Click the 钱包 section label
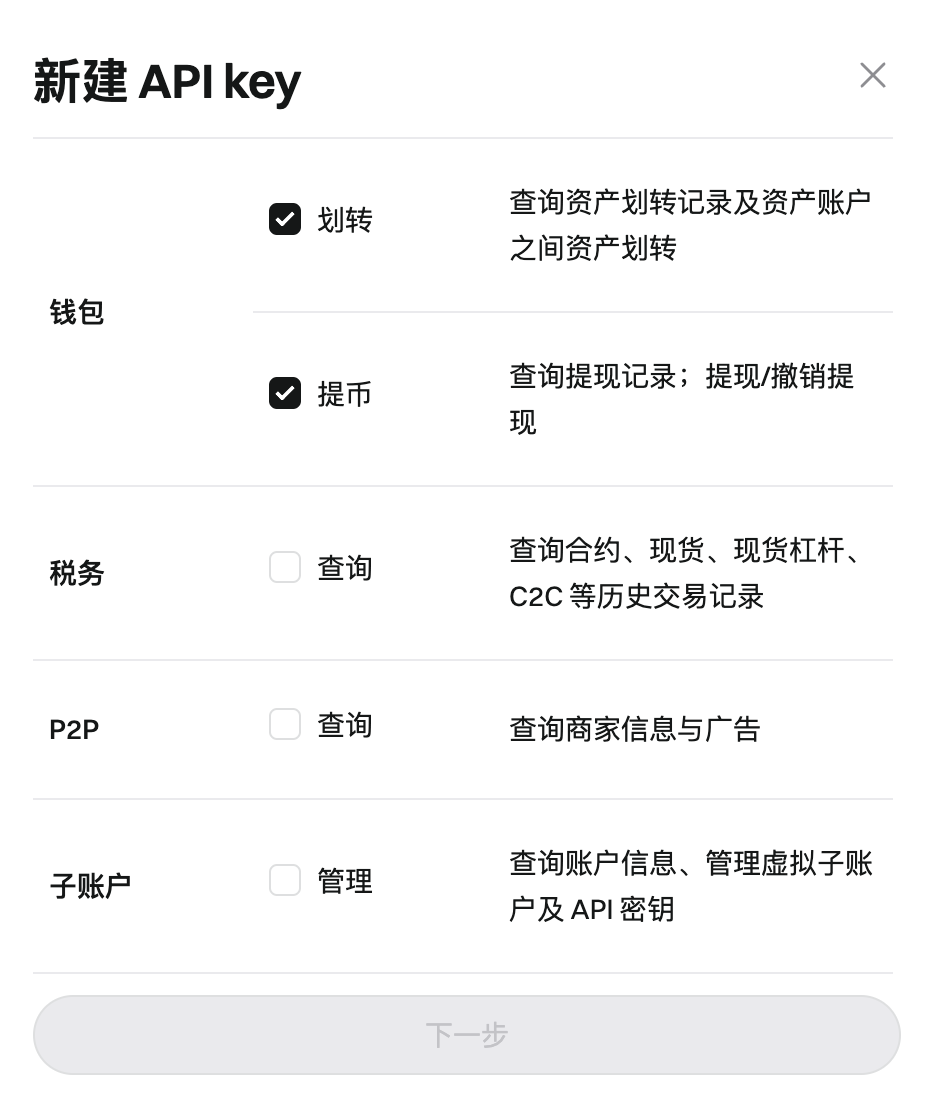950x1118 pixels. (x=76, y=312)
